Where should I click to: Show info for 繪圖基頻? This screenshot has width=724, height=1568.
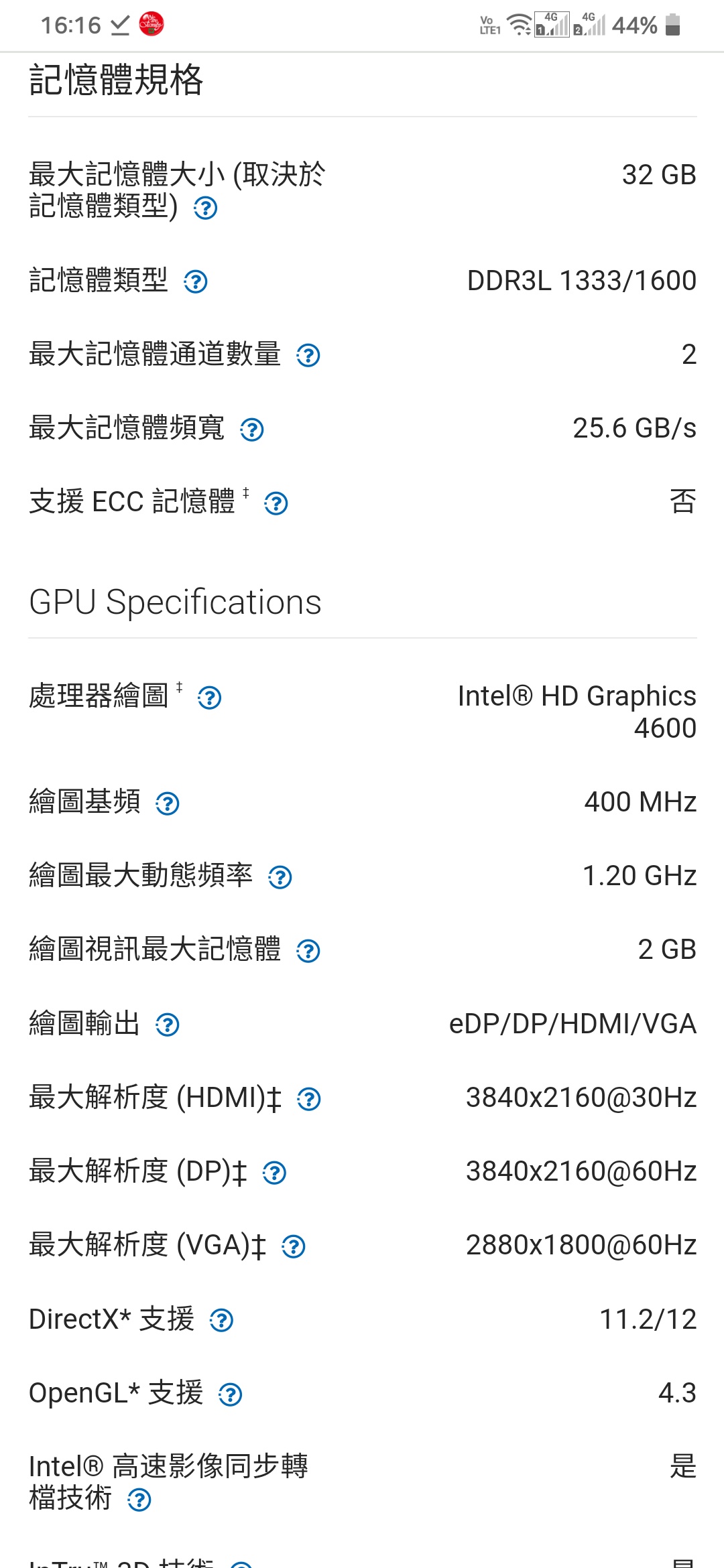coord(168,803)
